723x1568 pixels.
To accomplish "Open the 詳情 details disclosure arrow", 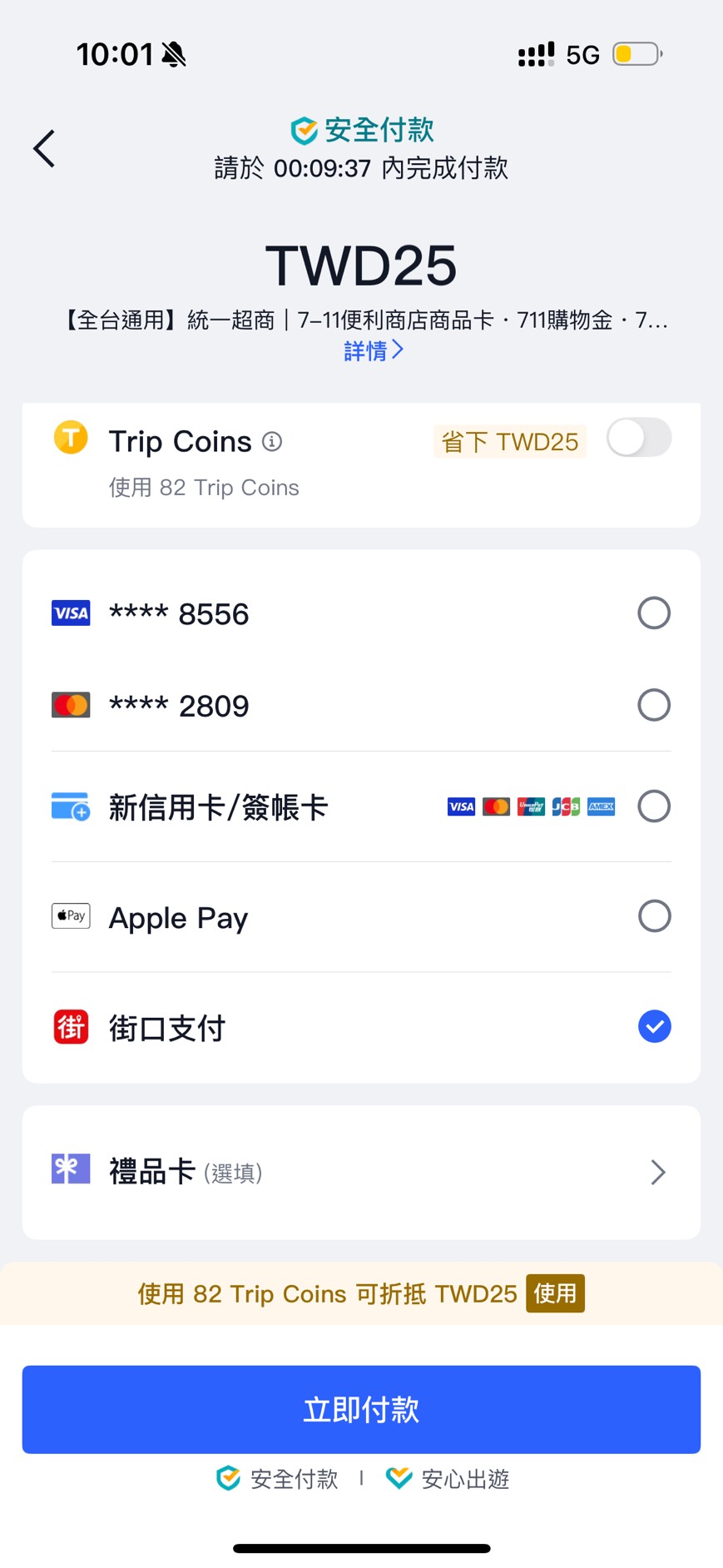I will point(398,350).
